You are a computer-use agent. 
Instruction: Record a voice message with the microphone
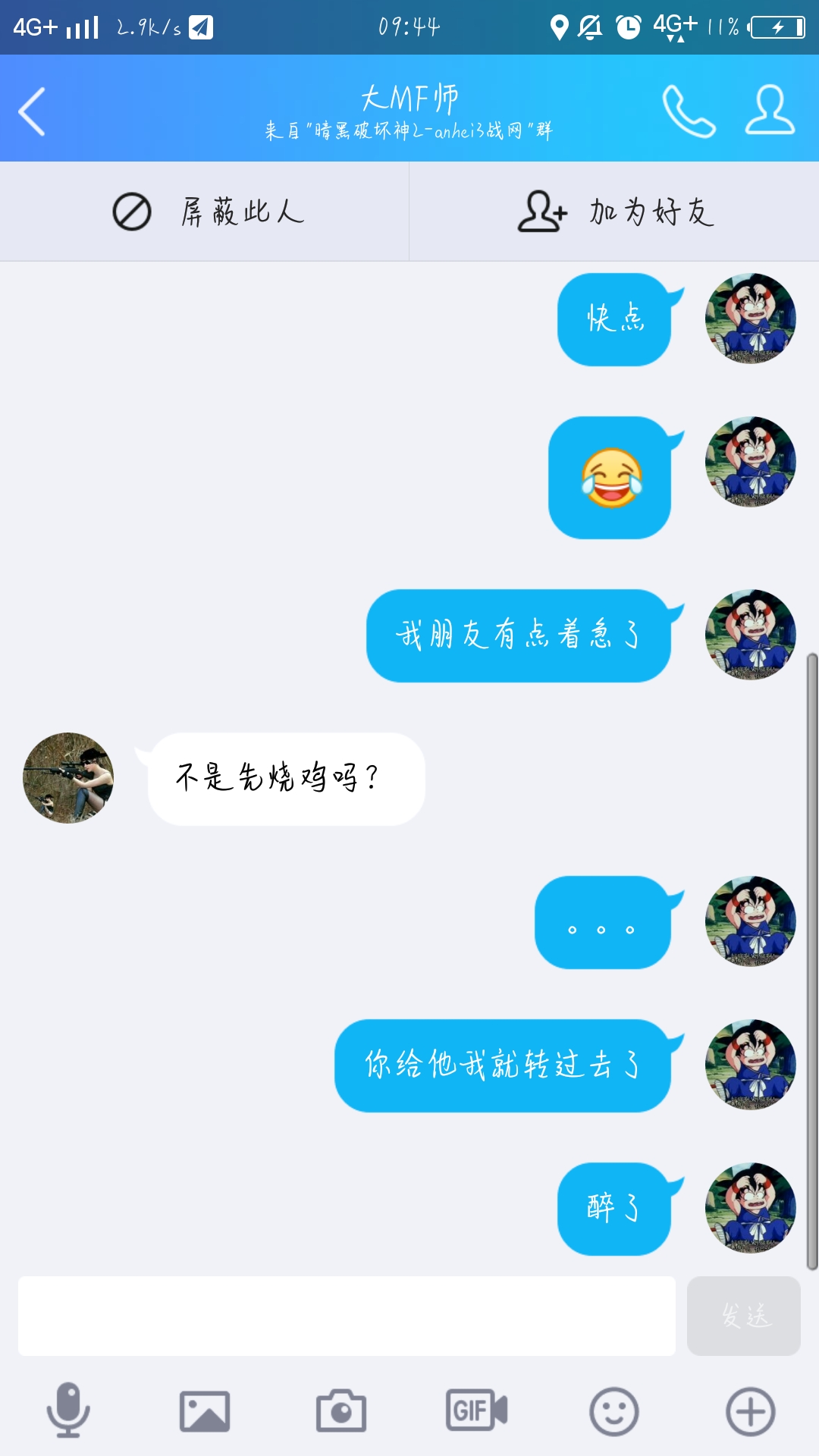click(x=68, y=1410)
